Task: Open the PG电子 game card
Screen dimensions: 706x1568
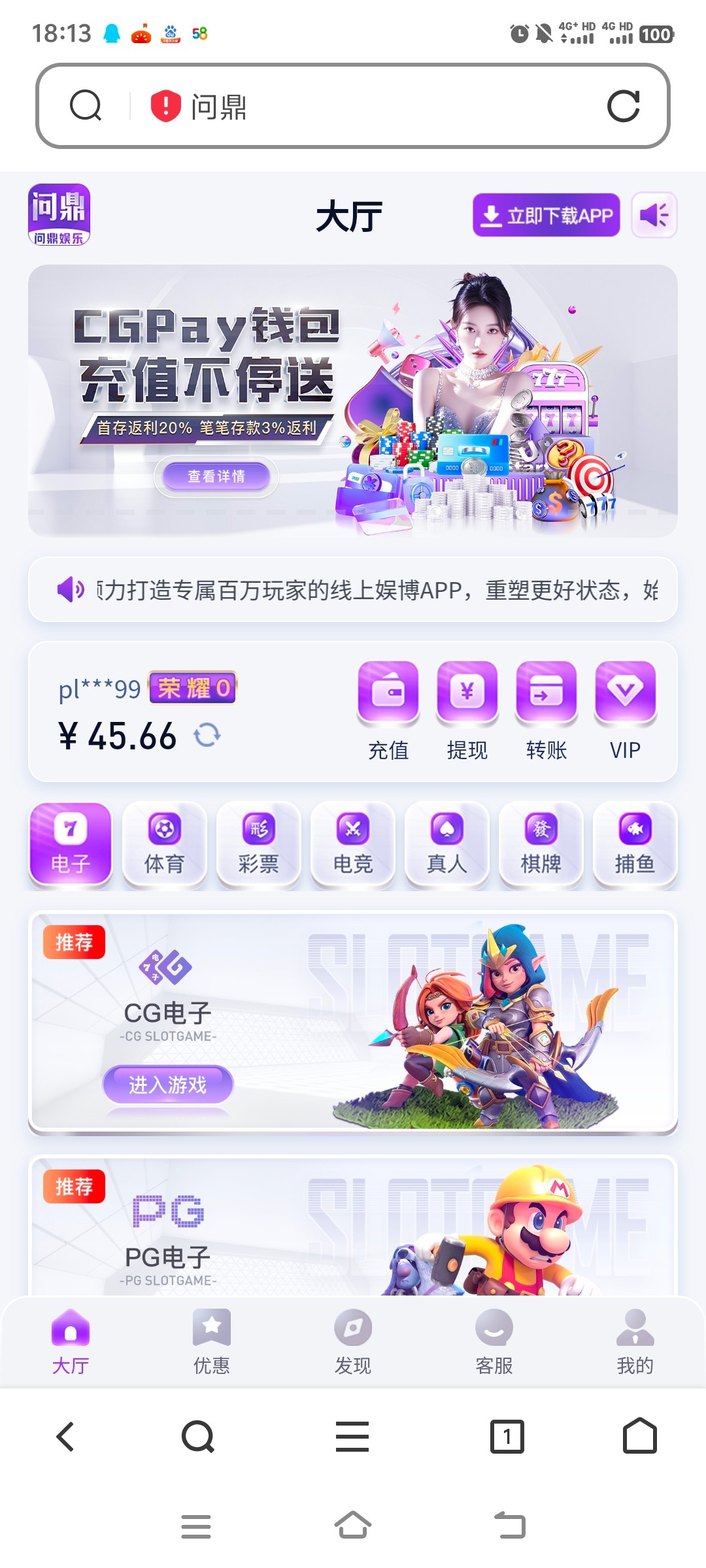Action: [353, 1228]
